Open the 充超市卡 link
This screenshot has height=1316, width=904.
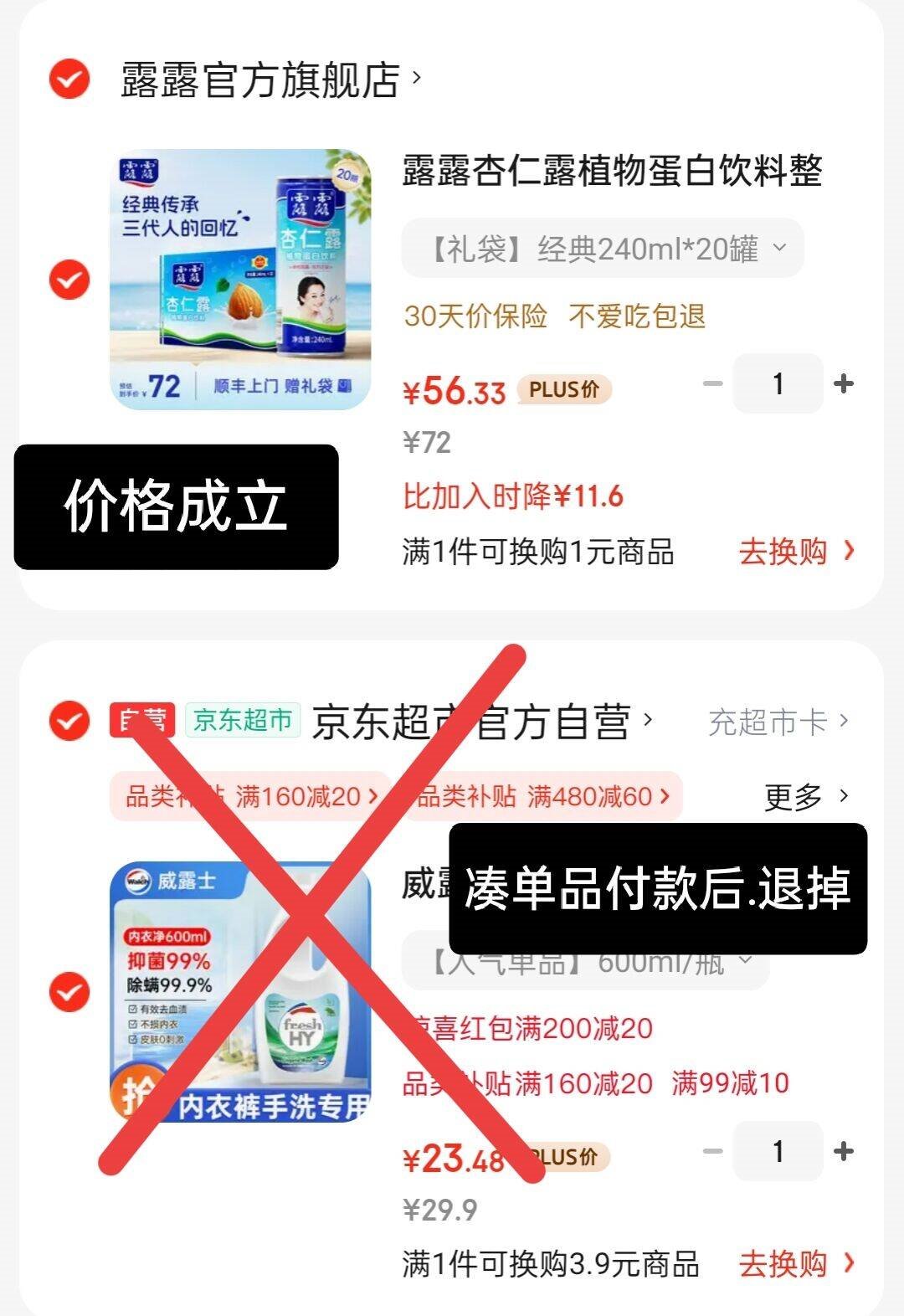[x=777, y=722]
